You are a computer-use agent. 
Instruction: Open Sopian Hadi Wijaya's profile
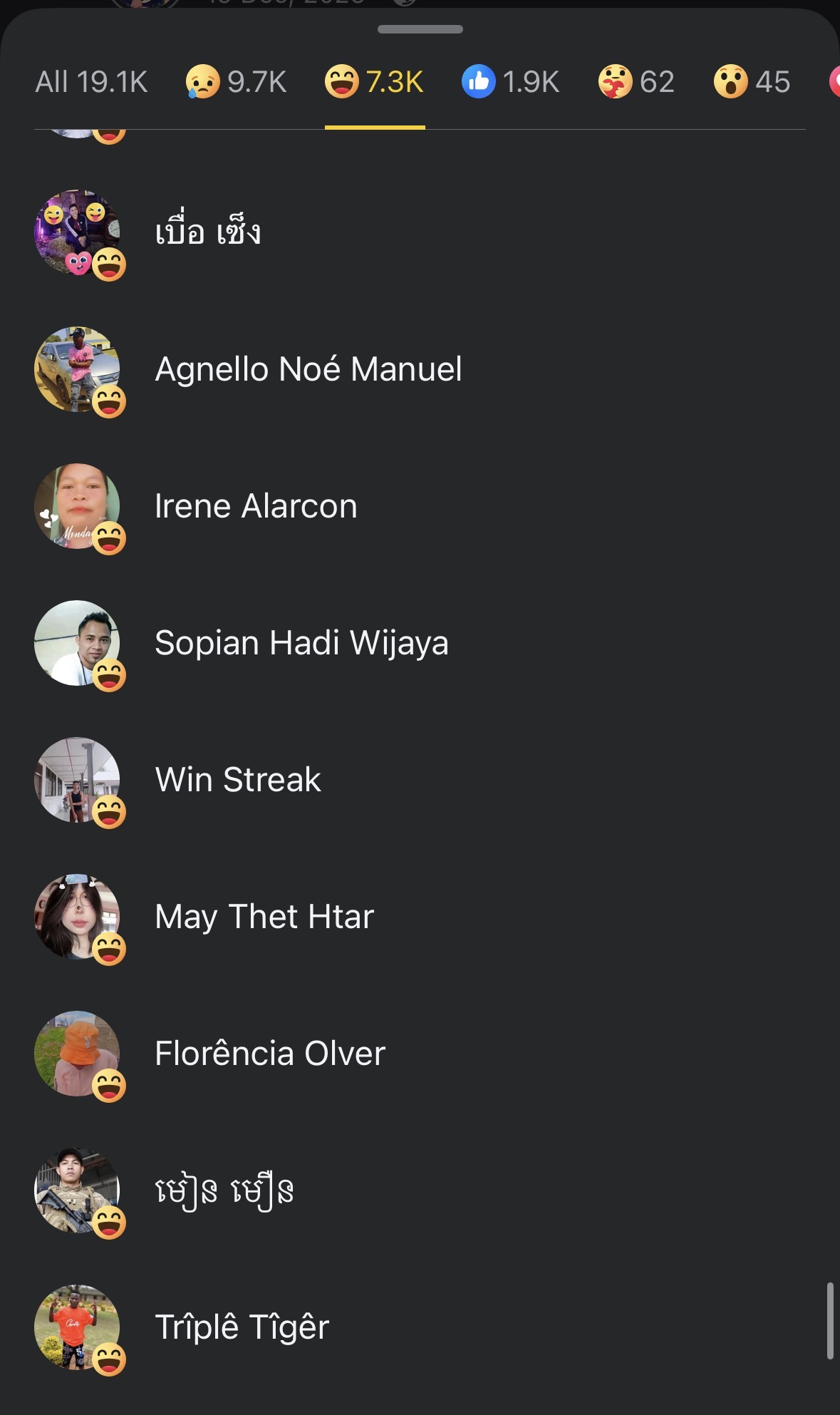(301, 643)
